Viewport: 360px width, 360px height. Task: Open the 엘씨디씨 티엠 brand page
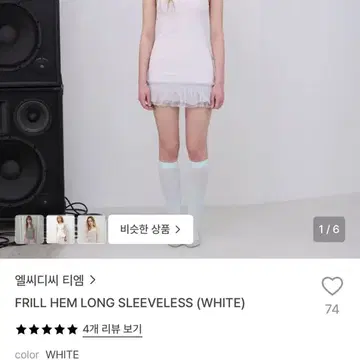[x=55, y=280]
